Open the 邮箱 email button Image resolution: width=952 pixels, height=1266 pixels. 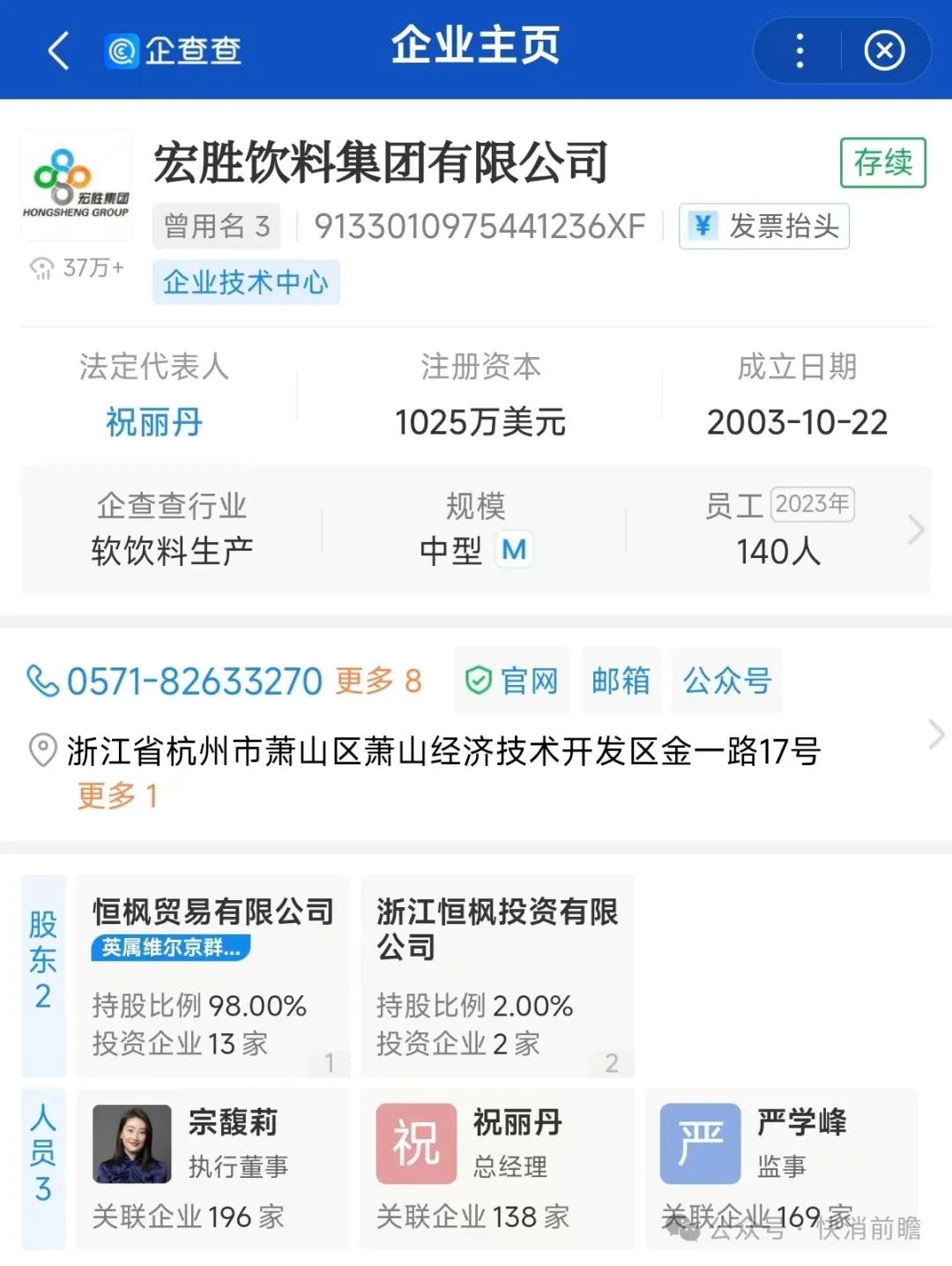click(621, 681)
